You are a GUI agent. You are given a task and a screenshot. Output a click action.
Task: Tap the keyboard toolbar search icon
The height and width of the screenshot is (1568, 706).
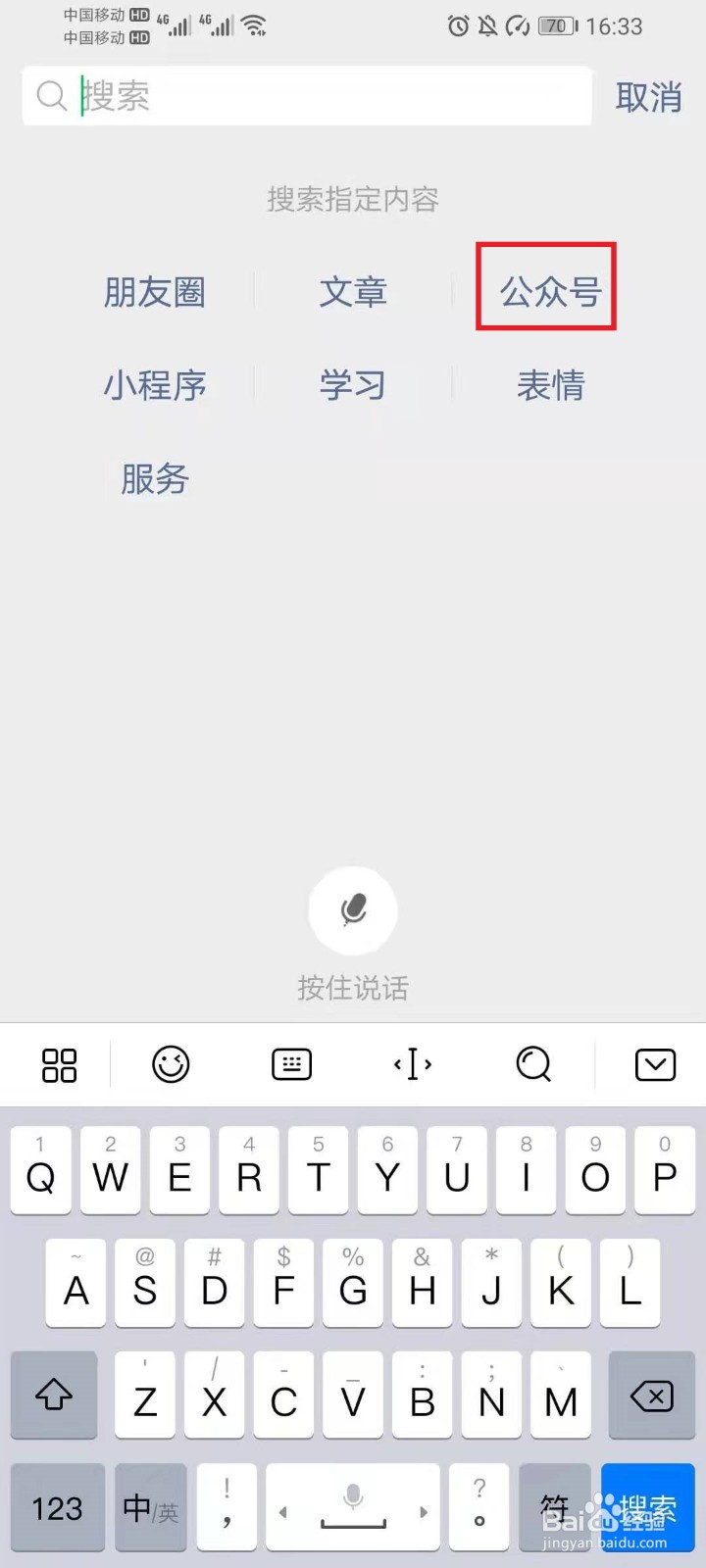click(533, 1064)
